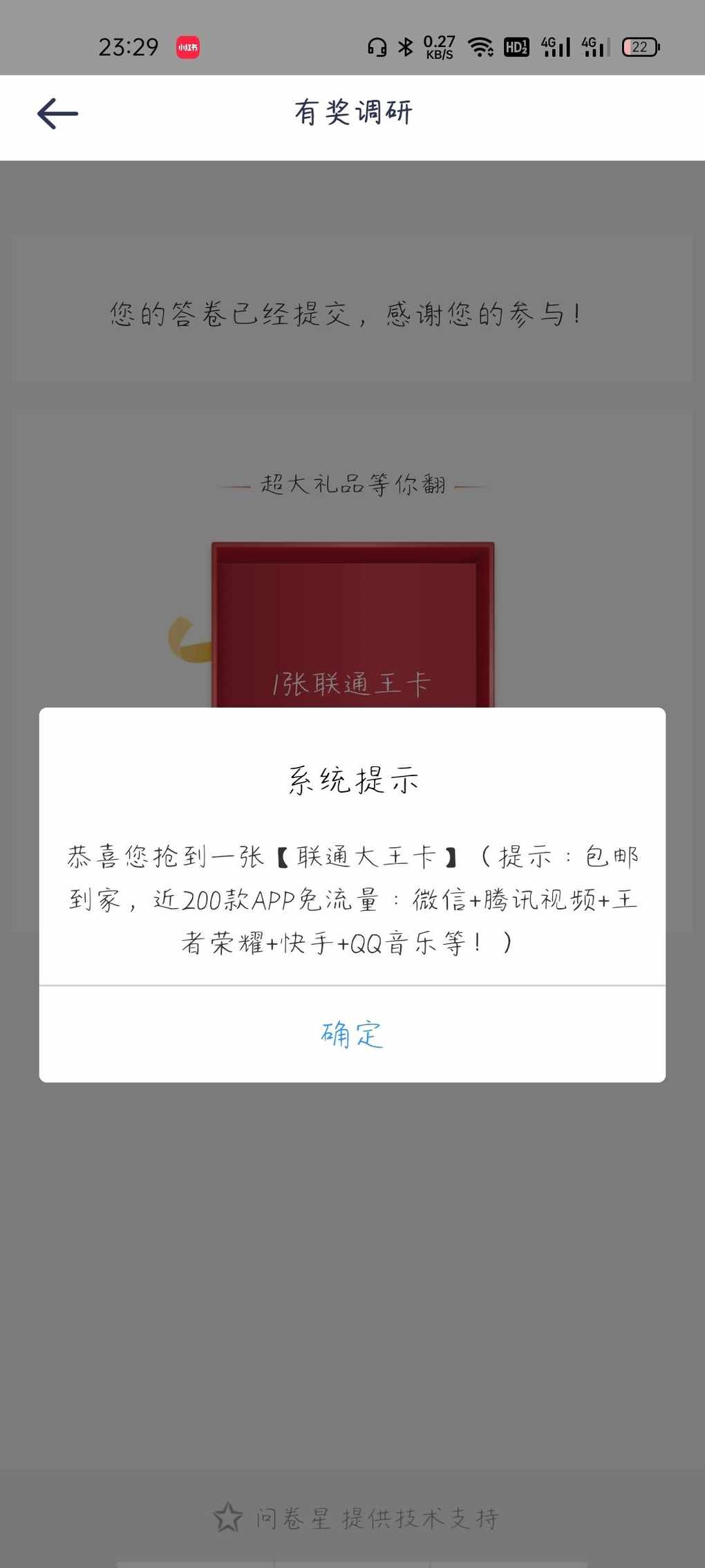
Task: Confirm the dialog with 确定
Action: point(352,1034)
